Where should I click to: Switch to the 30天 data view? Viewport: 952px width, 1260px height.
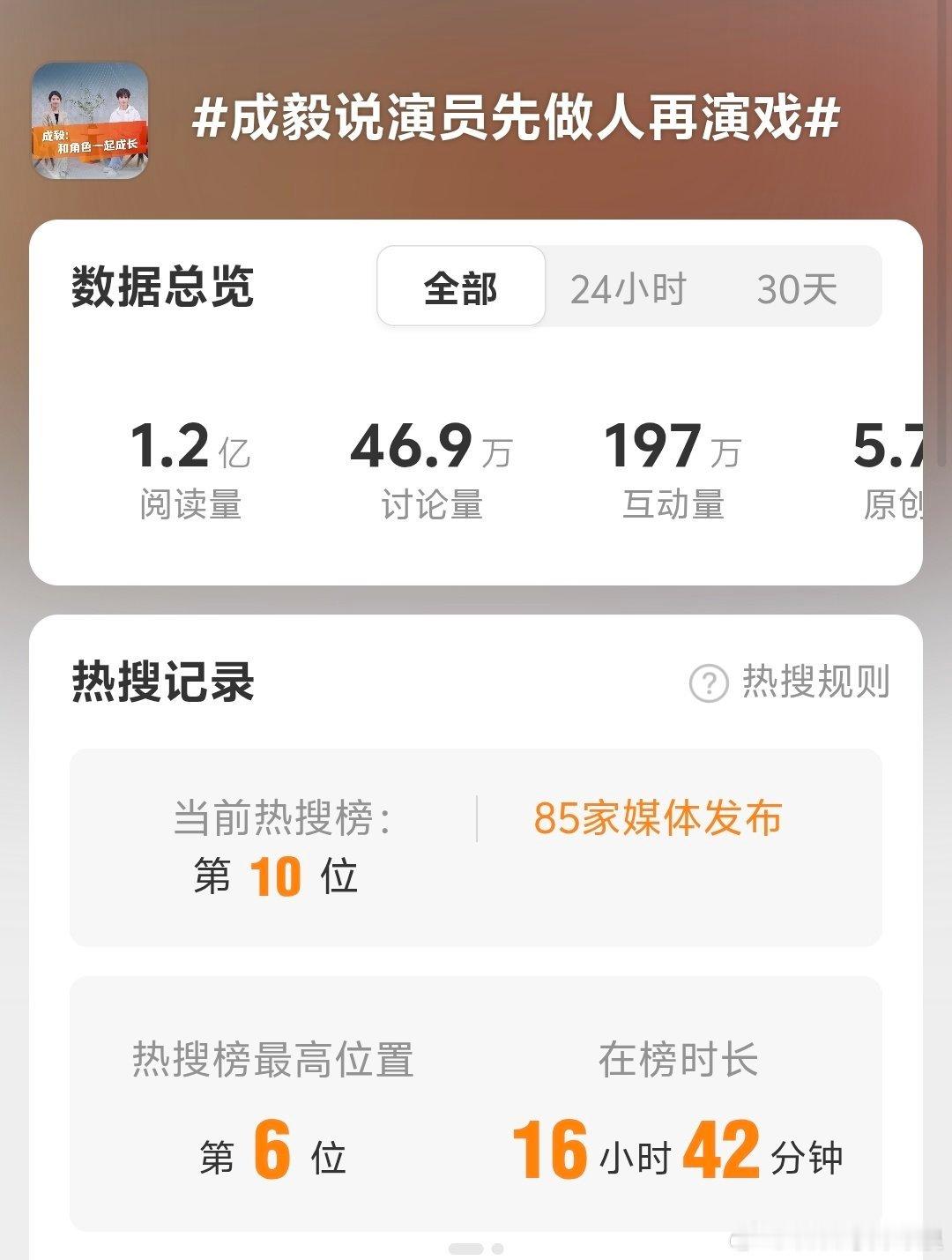click(x=796, y=288)
